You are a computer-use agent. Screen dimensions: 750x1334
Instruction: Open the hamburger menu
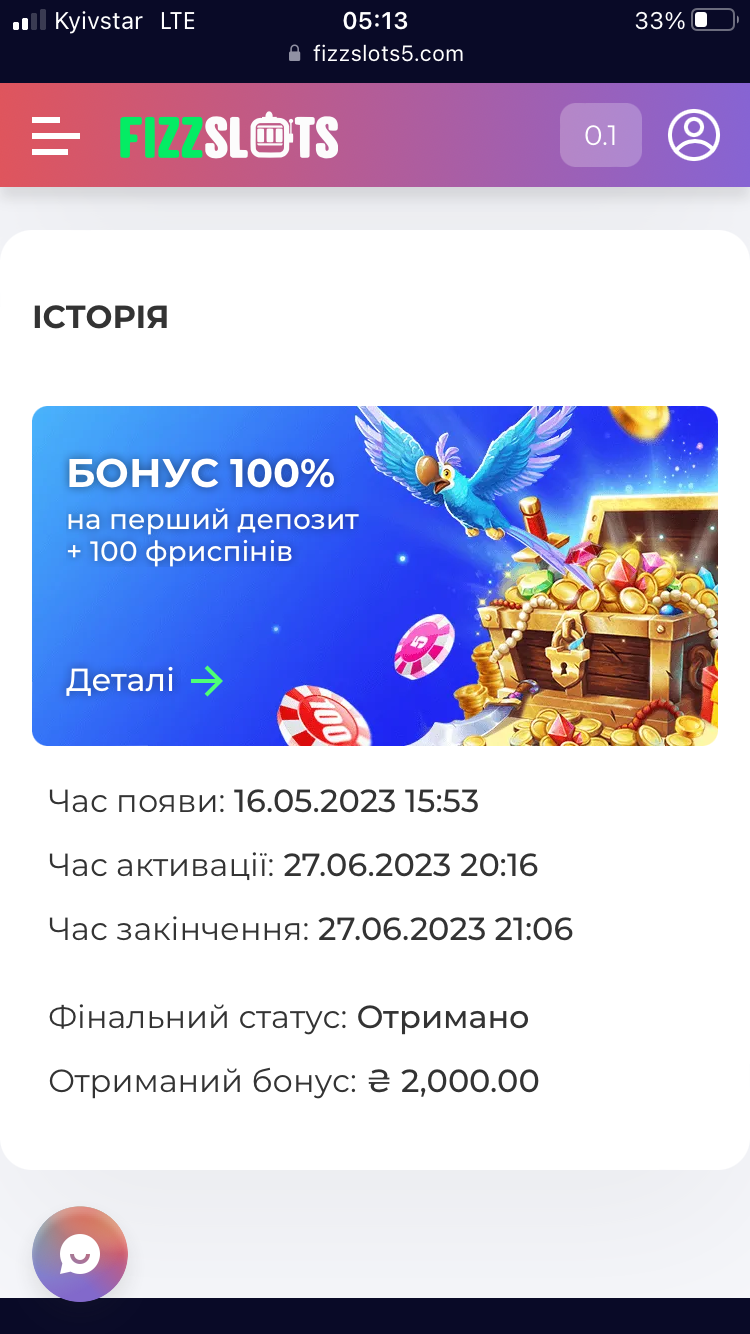tap(56, 135)
